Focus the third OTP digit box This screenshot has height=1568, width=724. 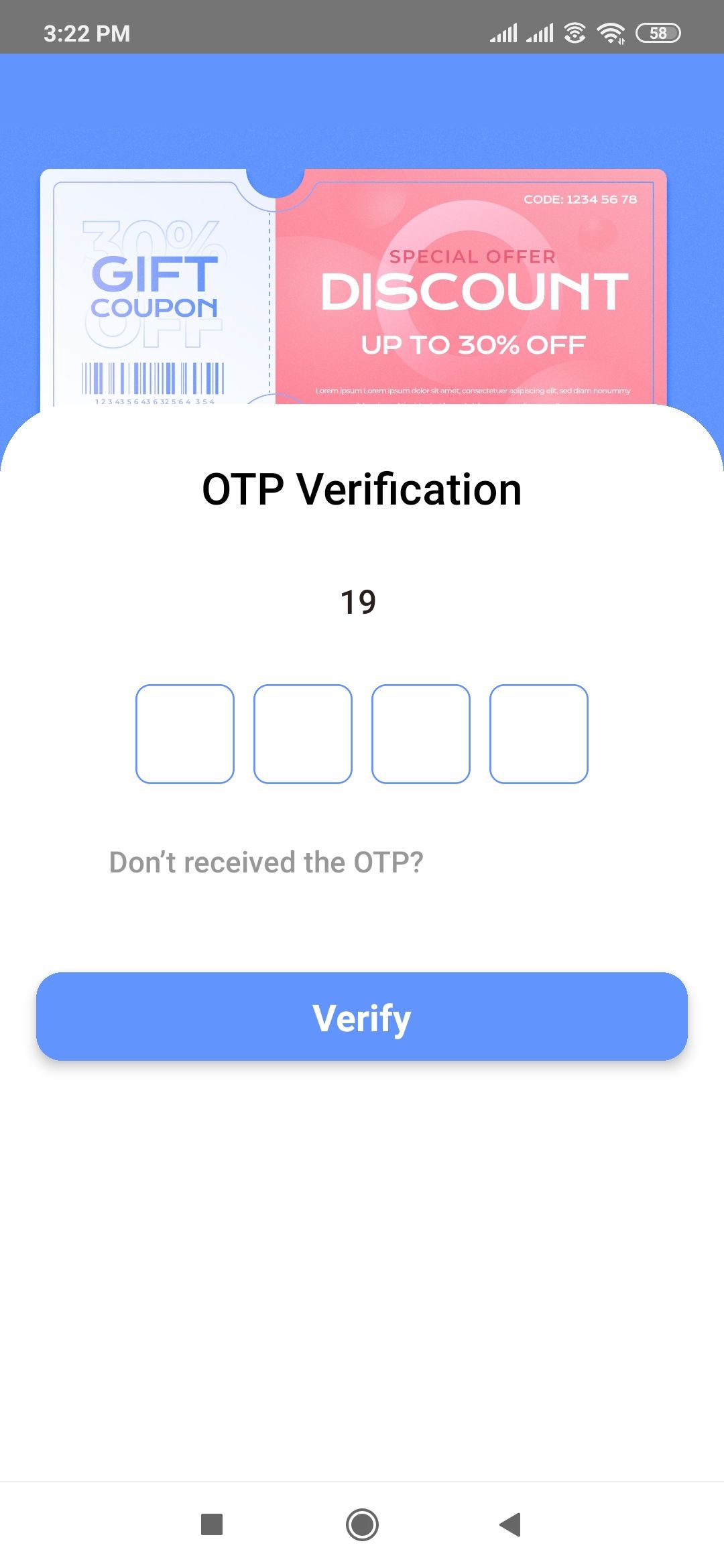(421, 734)
